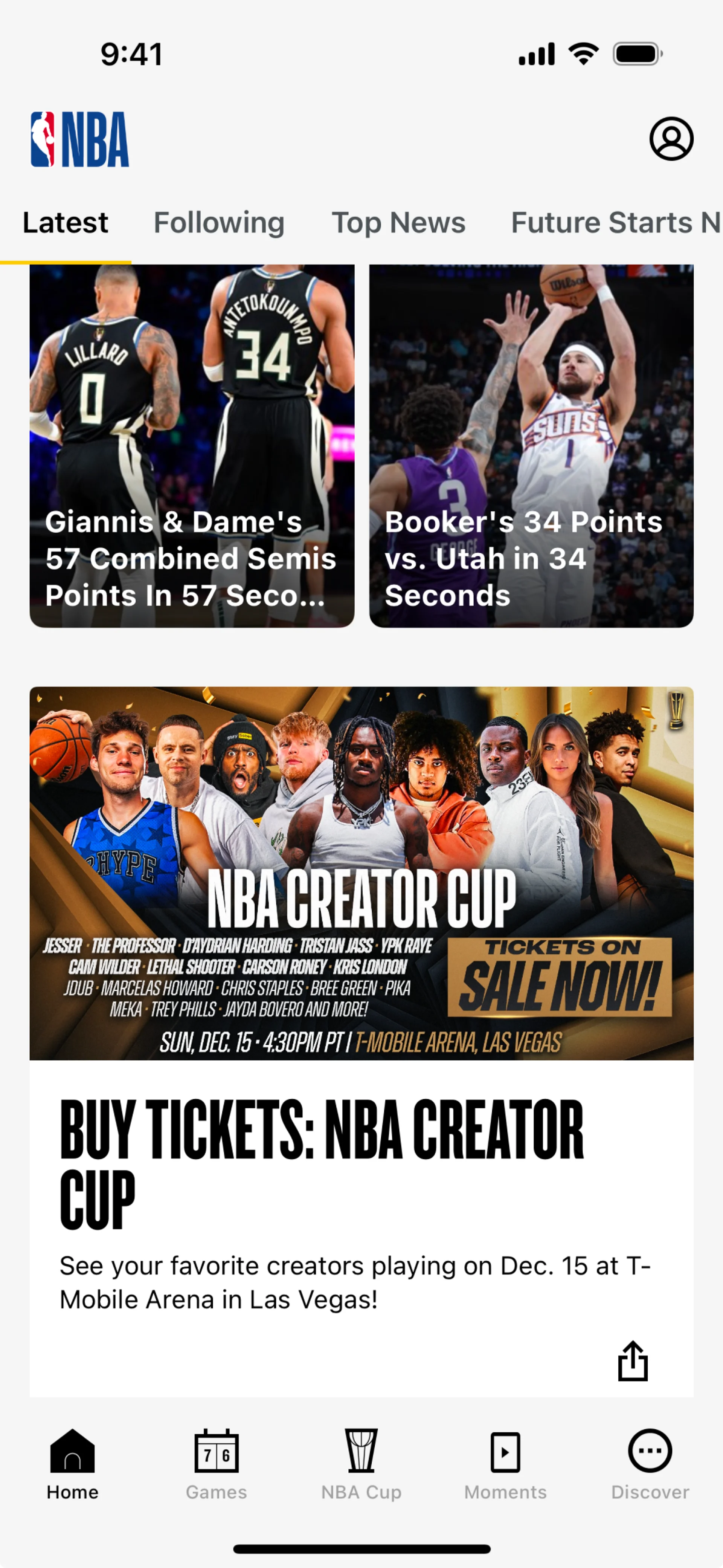The image size is (723, 1568).
Task: Switch to the NBA Cup tab
Action: [x=361, y=1464]
